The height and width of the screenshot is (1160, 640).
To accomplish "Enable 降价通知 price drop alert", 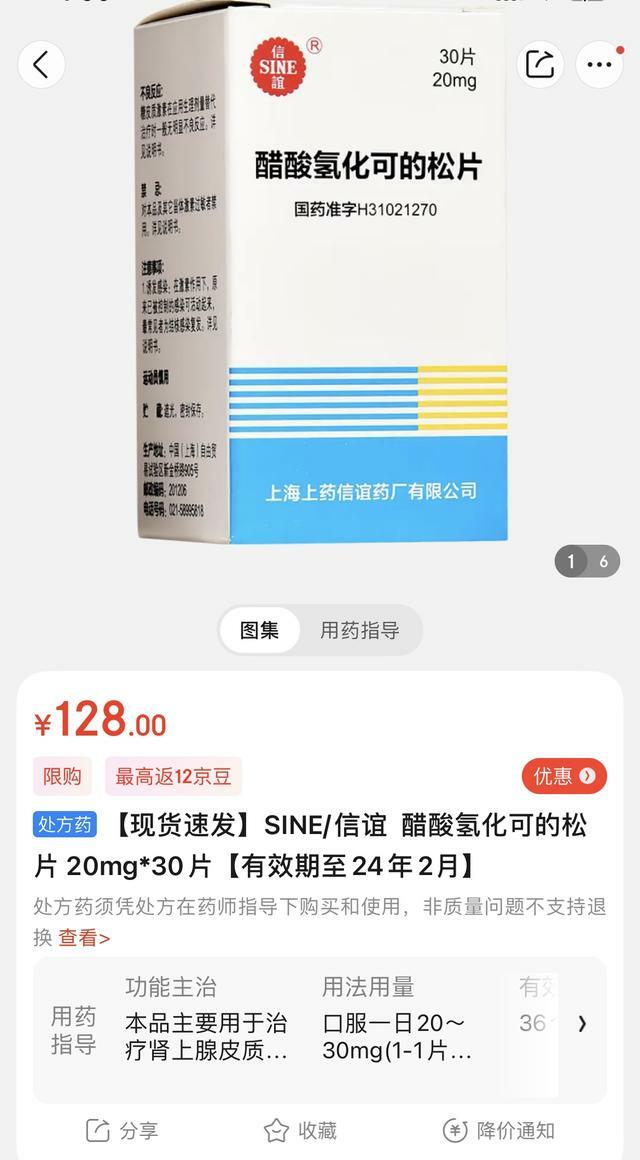I will click(498, 1131).
